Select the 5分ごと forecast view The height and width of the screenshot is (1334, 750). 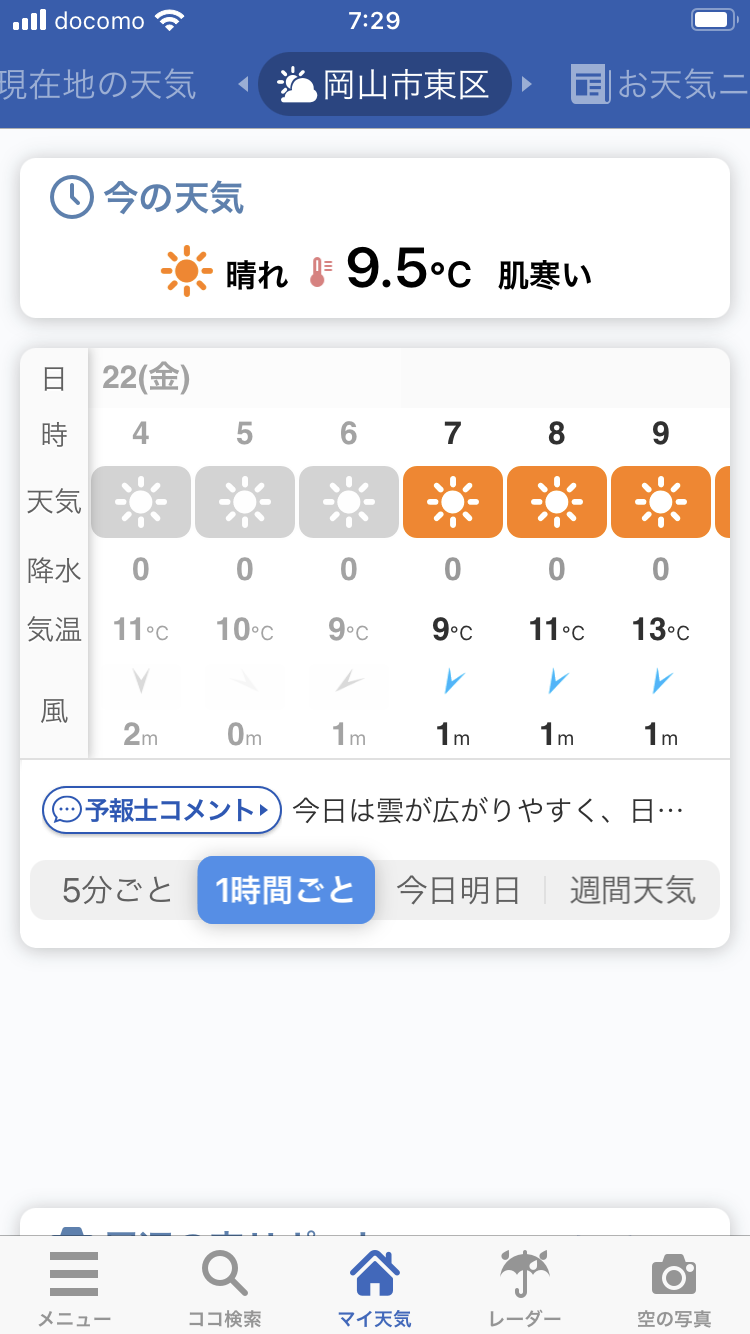point(117,889)
